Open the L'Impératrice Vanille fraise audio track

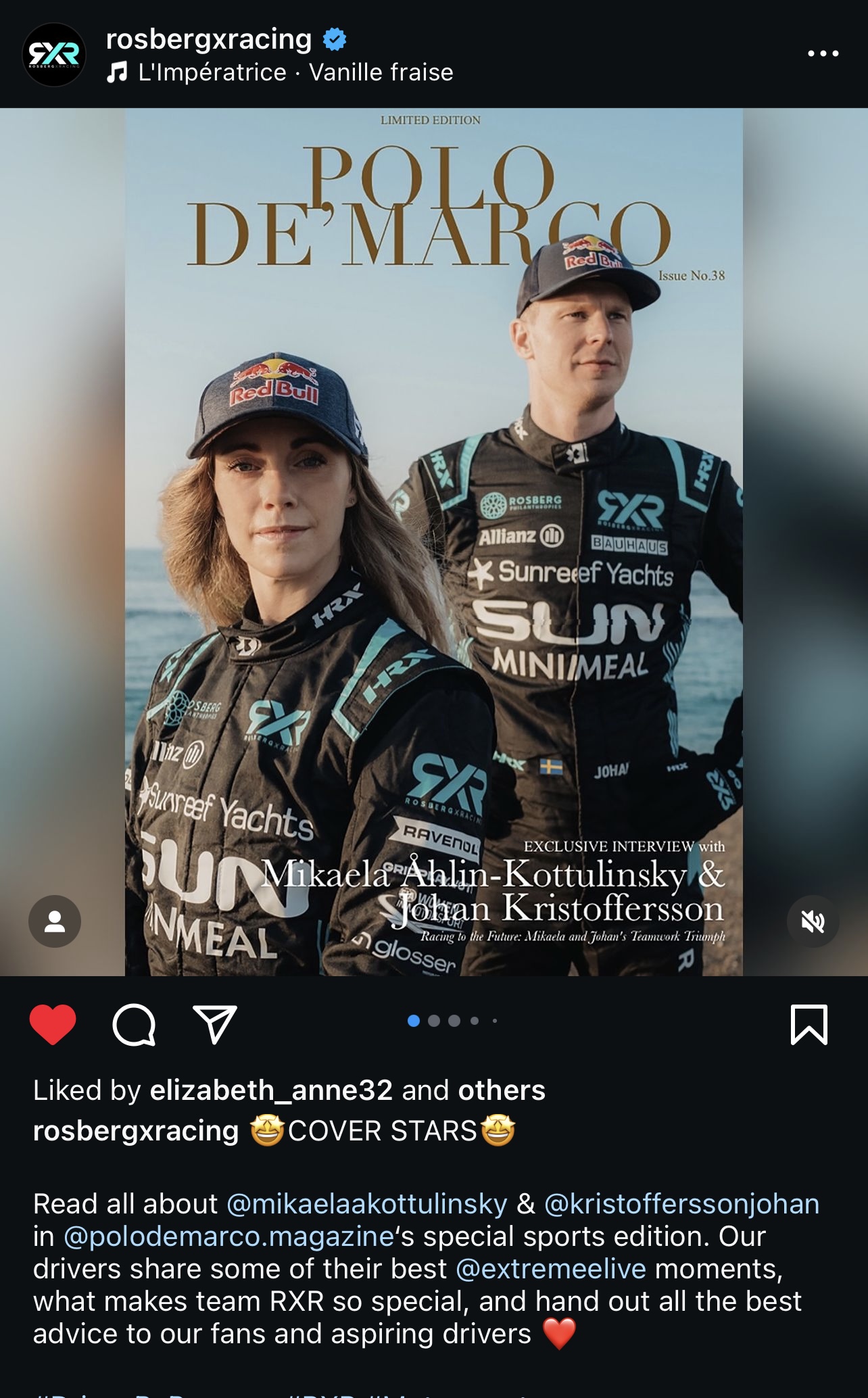295,72
